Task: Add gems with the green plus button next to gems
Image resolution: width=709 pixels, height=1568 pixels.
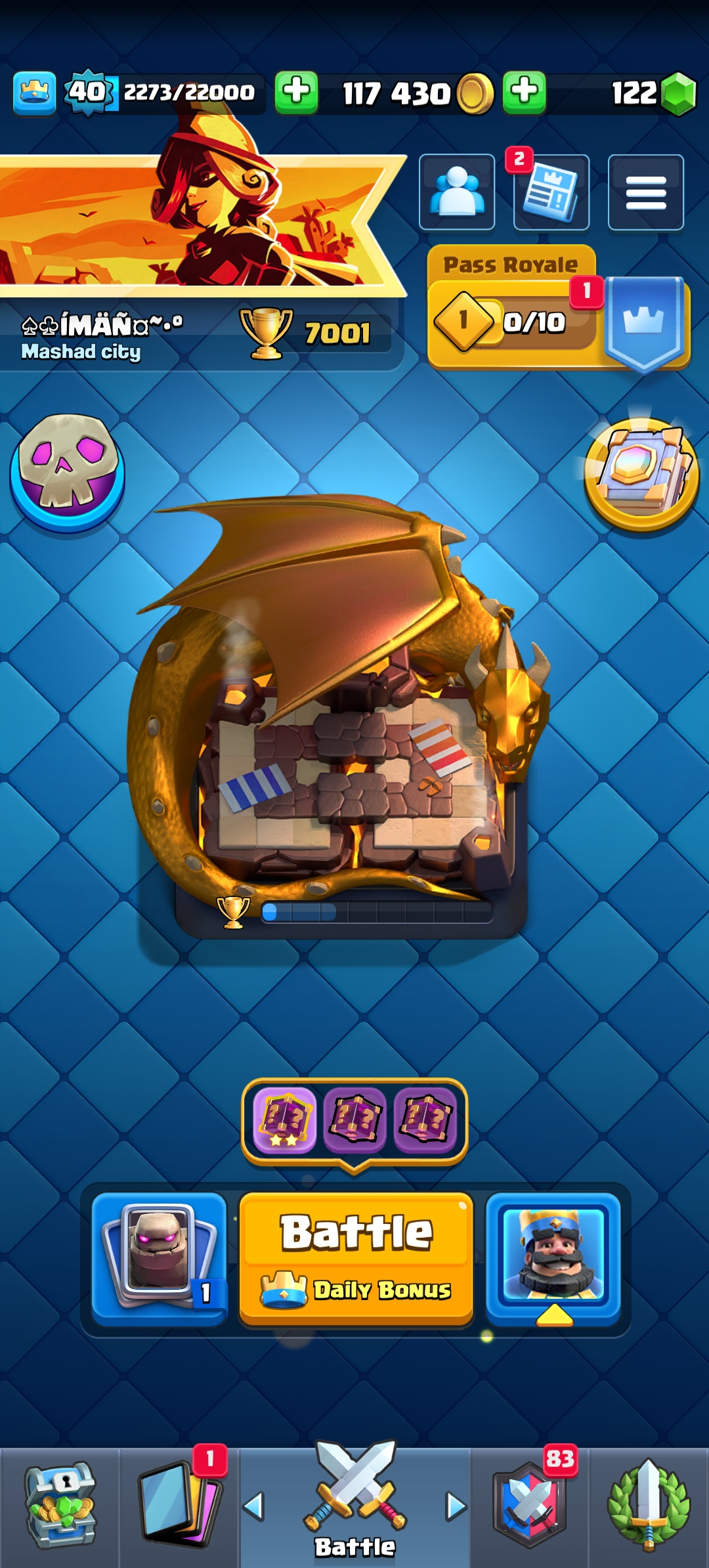Action: (x=525, y=93)
